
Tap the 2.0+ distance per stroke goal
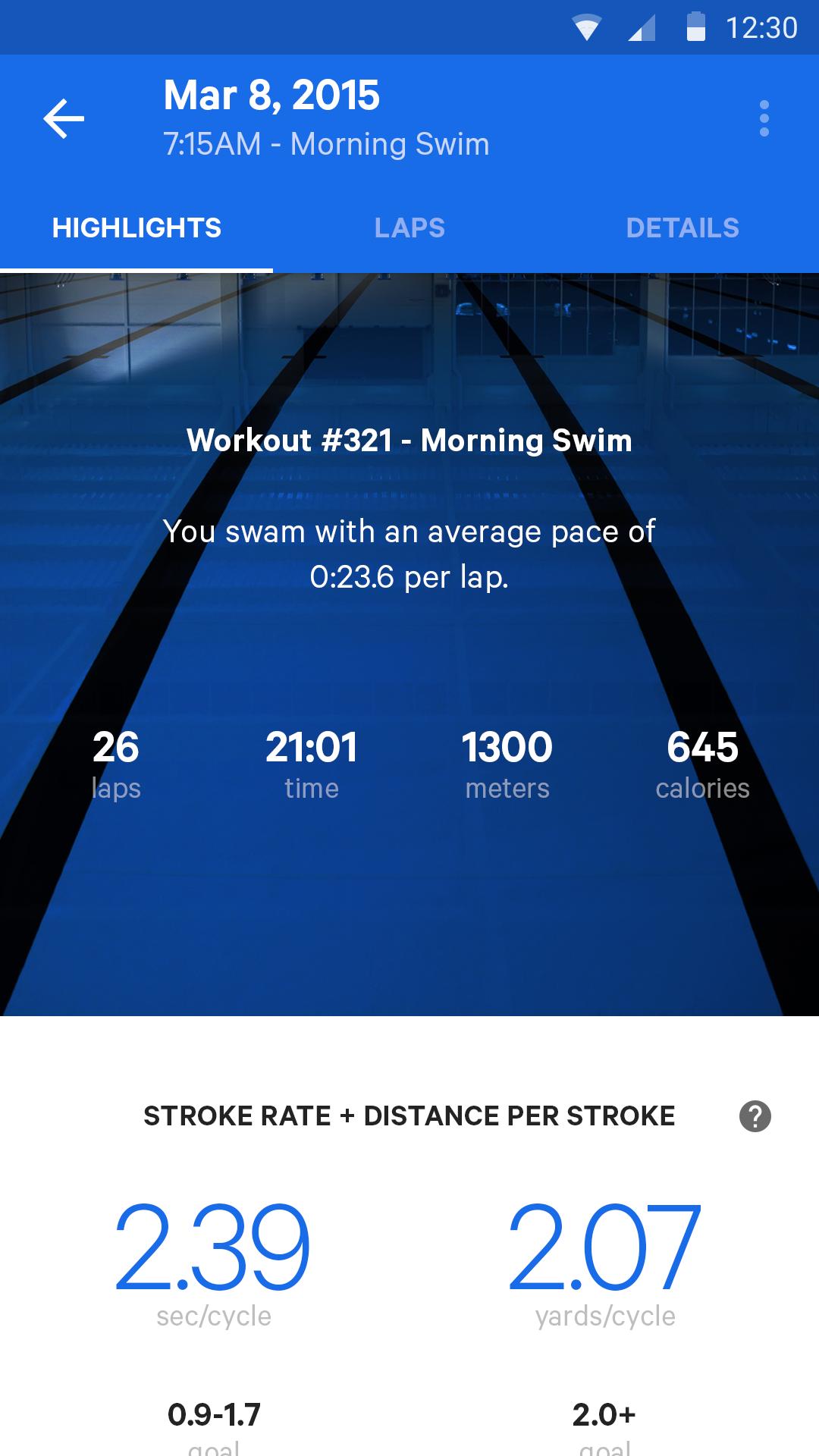click(603, 1412)
